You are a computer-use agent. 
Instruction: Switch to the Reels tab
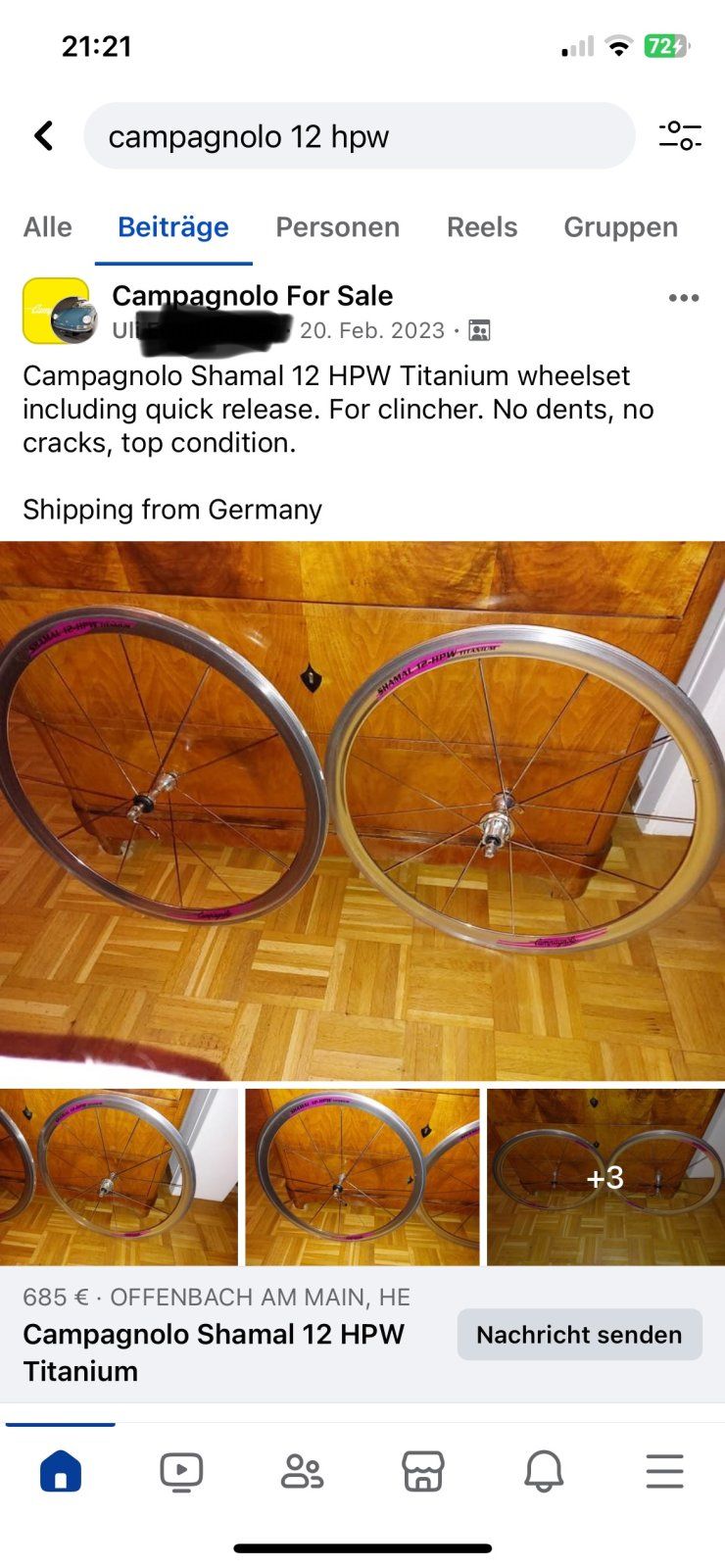(x=481, y=227)
